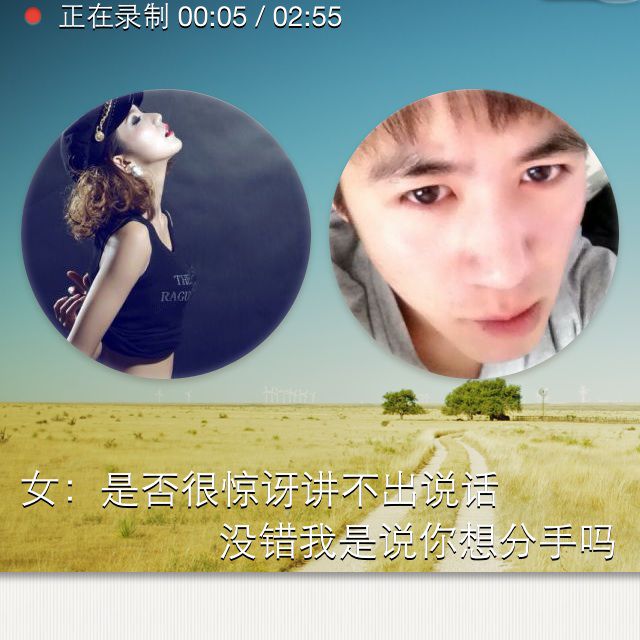The image size is (640, 640).
Task: Open the male singer's round avatar
Action: [x=475, y=236]
